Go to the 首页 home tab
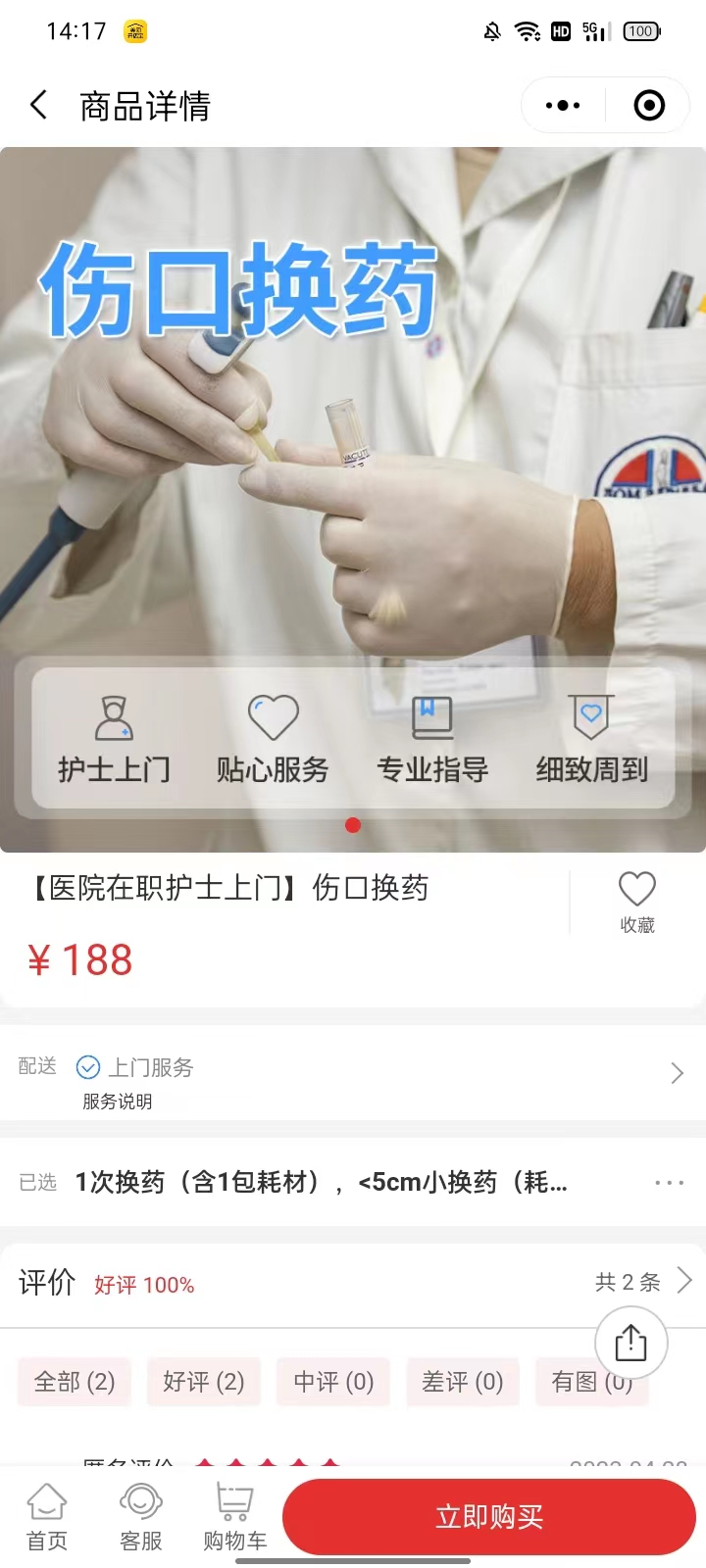 46,1517
